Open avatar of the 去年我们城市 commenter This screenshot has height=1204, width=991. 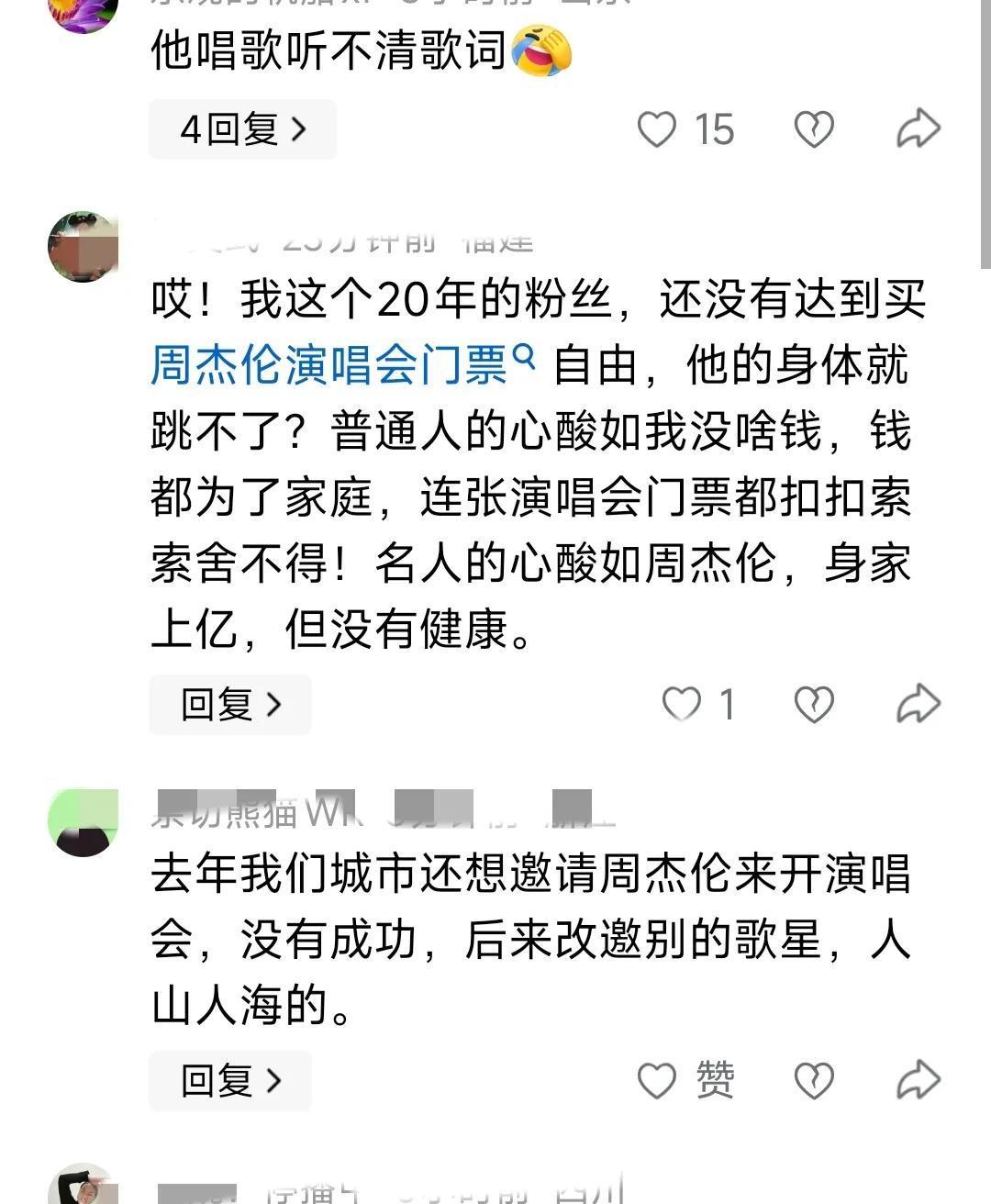[x=83, y=821]
